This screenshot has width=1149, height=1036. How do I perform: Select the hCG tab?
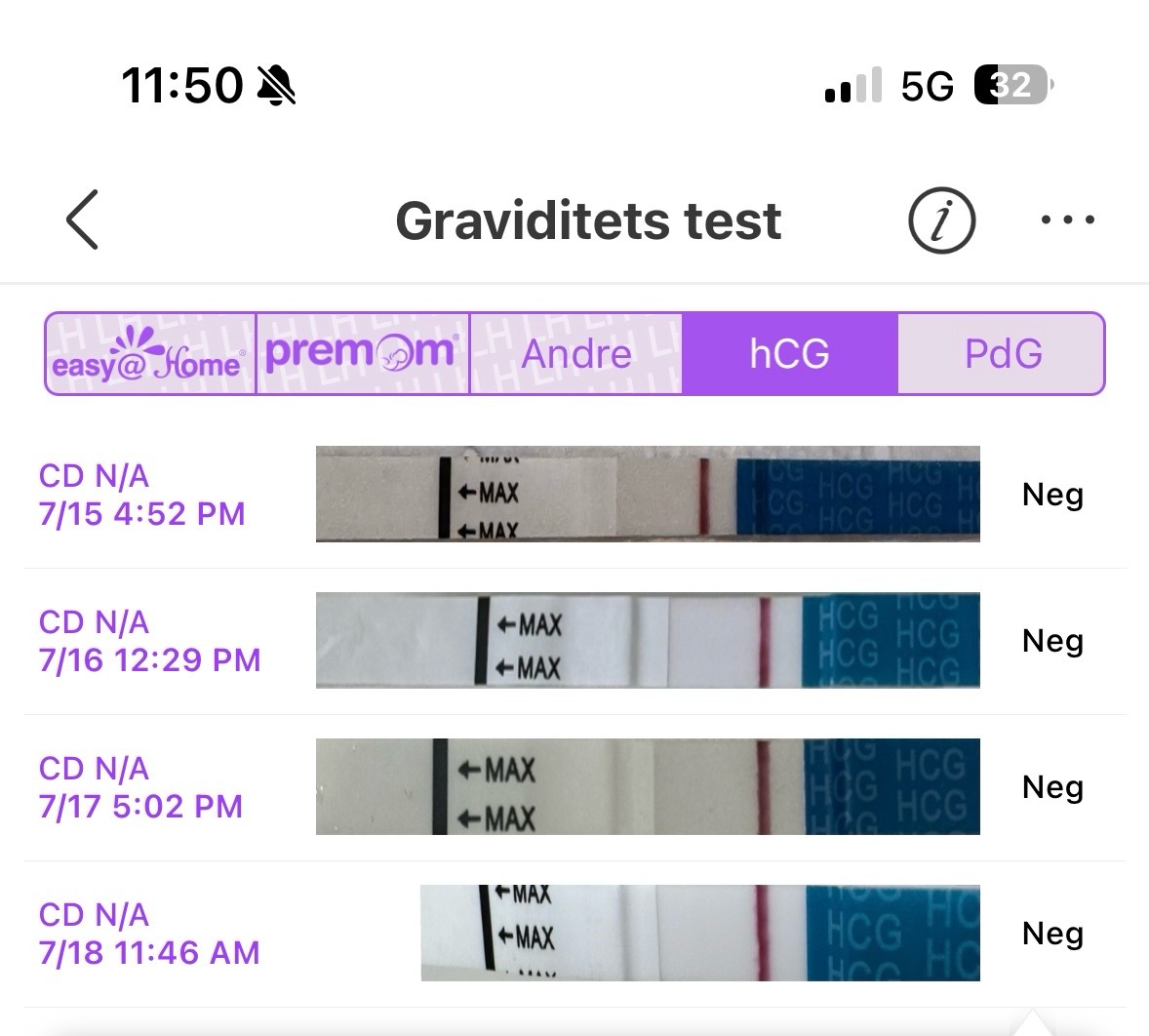(789, 353)
